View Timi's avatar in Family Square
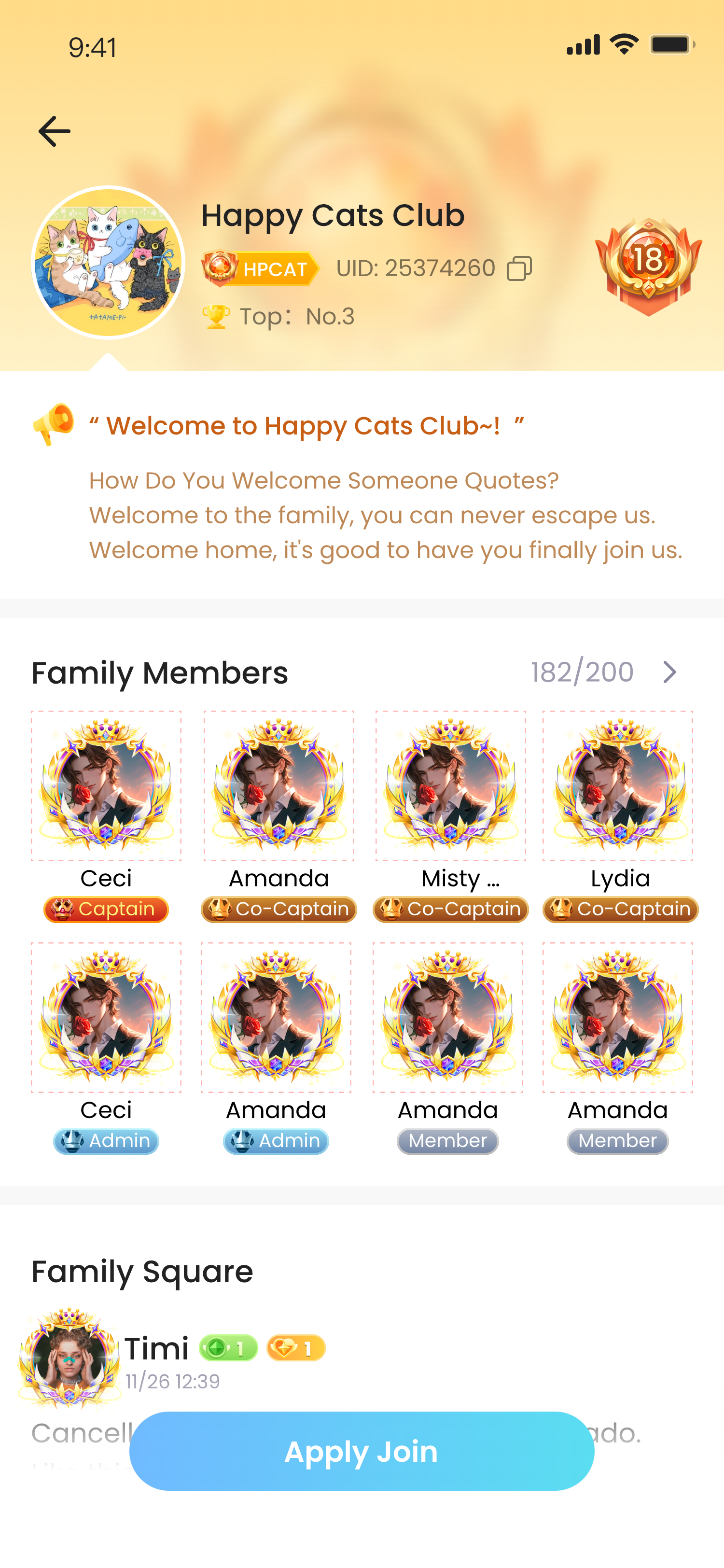 pos(70,1358)
